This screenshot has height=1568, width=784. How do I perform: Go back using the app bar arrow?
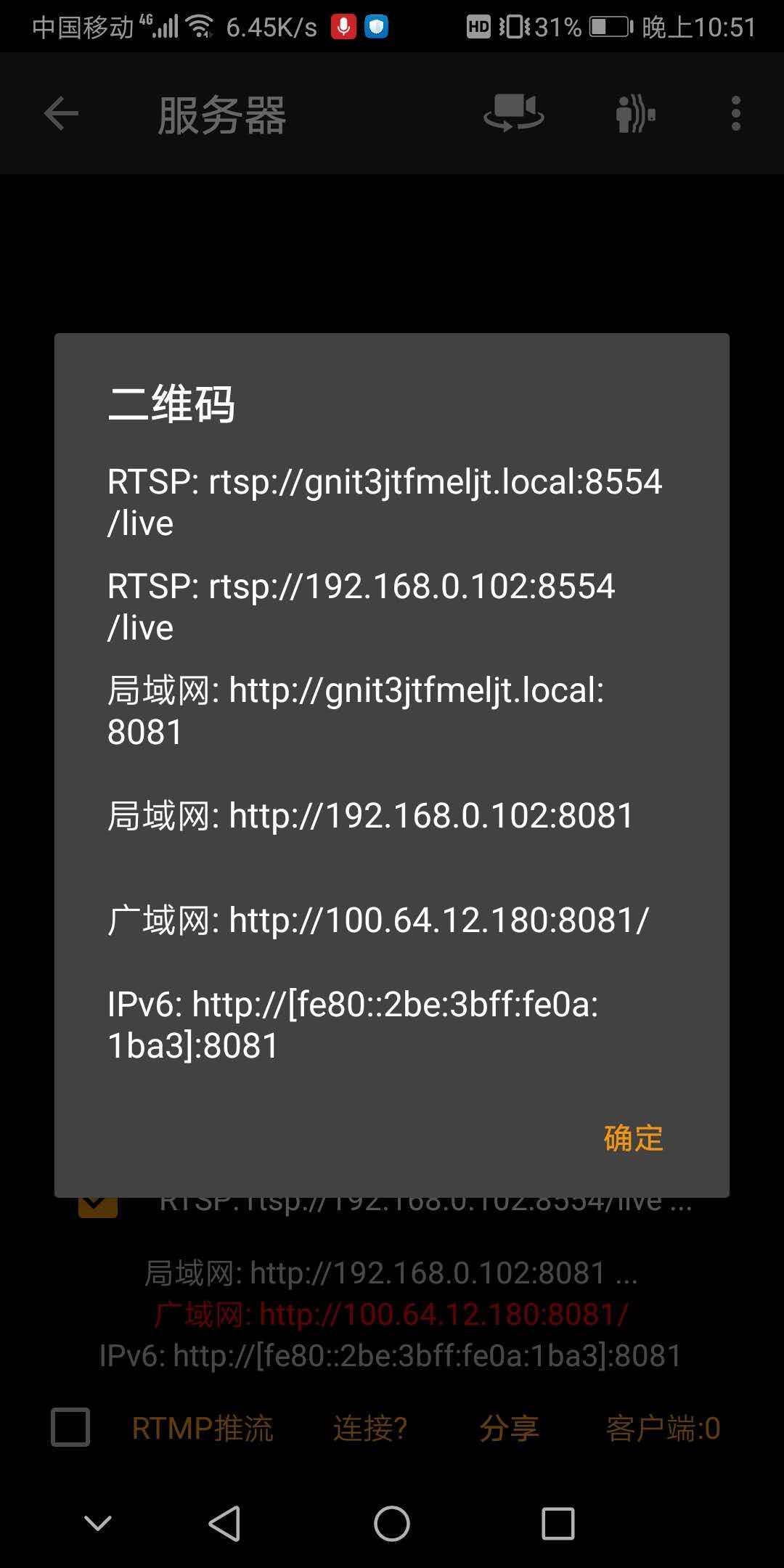tap(61, 114)
